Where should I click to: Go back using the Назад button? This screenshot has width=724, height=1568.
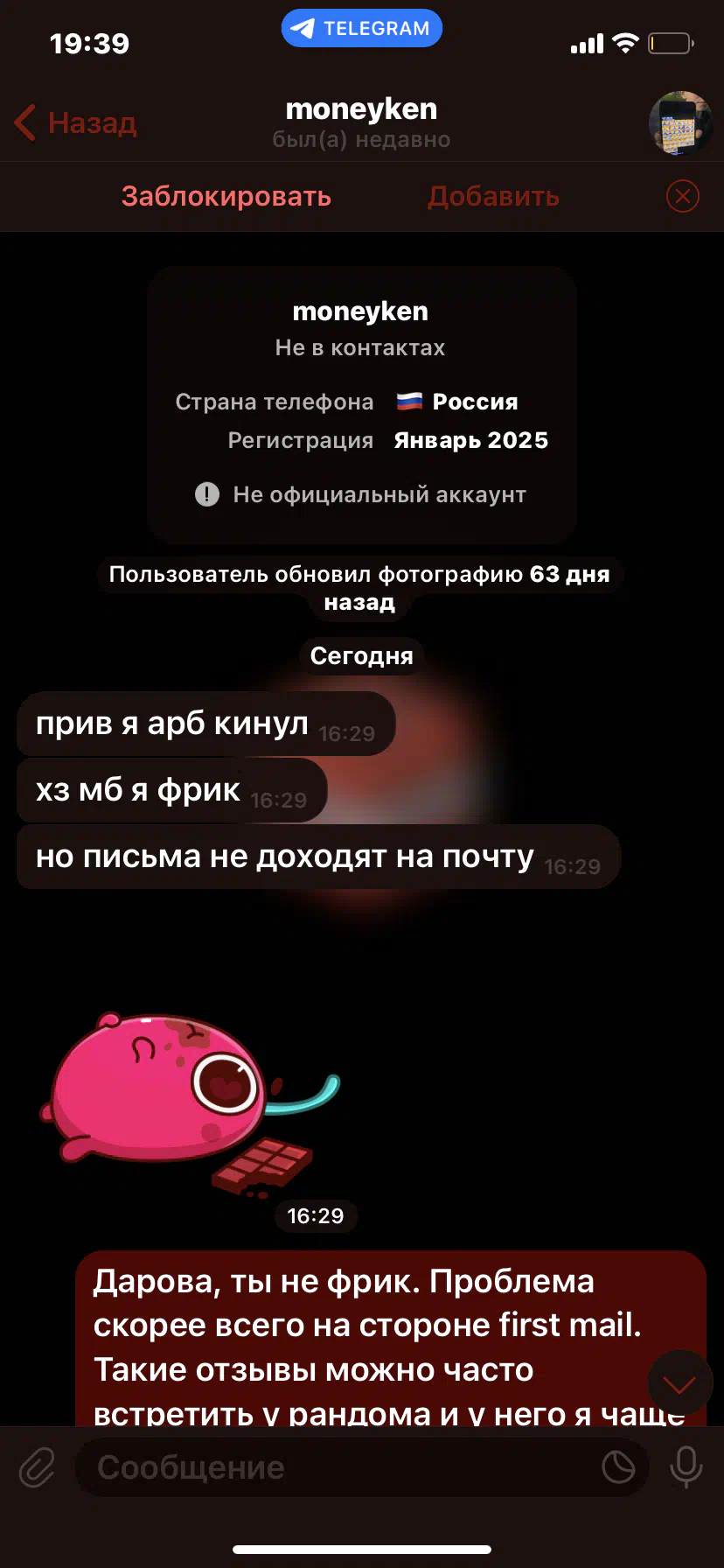click(76, 122)
